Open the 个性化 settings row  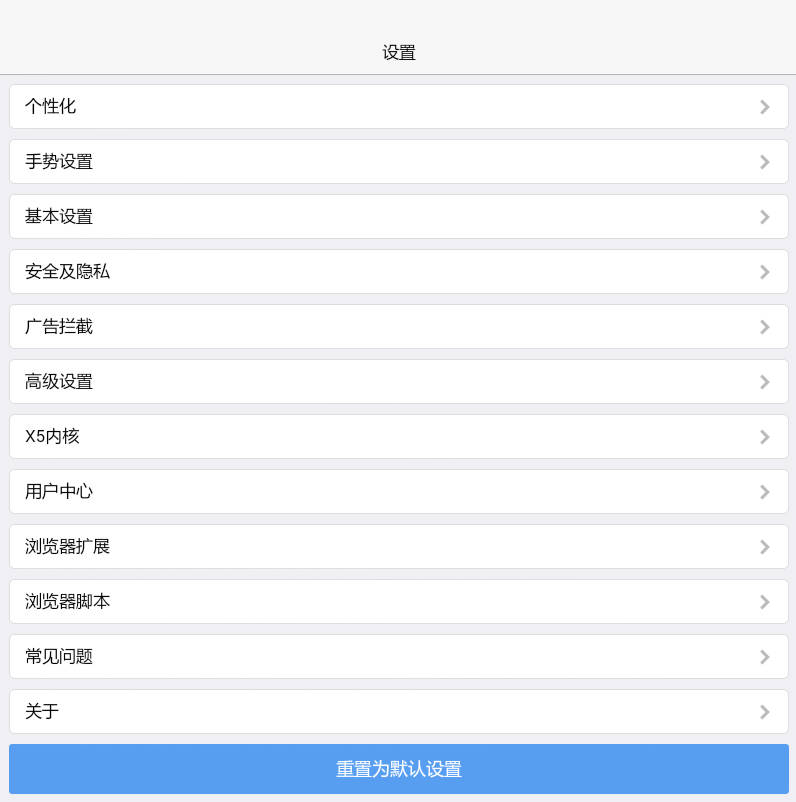[398, 106]
